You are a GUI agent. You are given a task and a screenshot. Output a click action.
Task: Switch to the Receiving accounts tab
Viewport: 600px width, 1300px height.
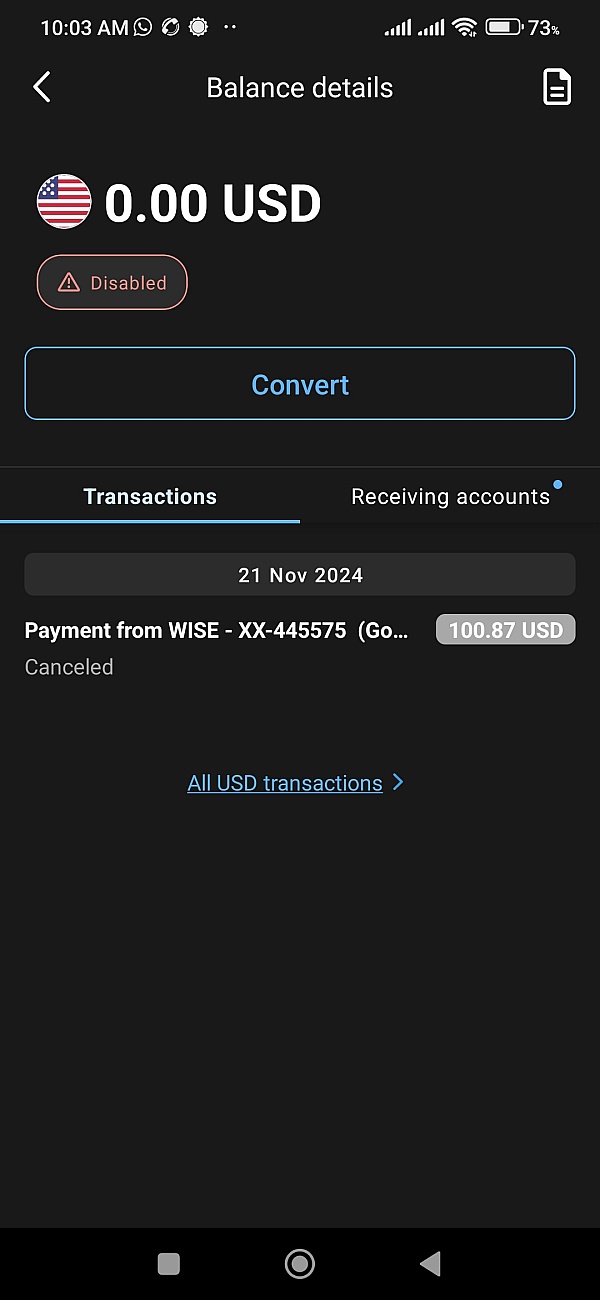click(x=450, y=496)
